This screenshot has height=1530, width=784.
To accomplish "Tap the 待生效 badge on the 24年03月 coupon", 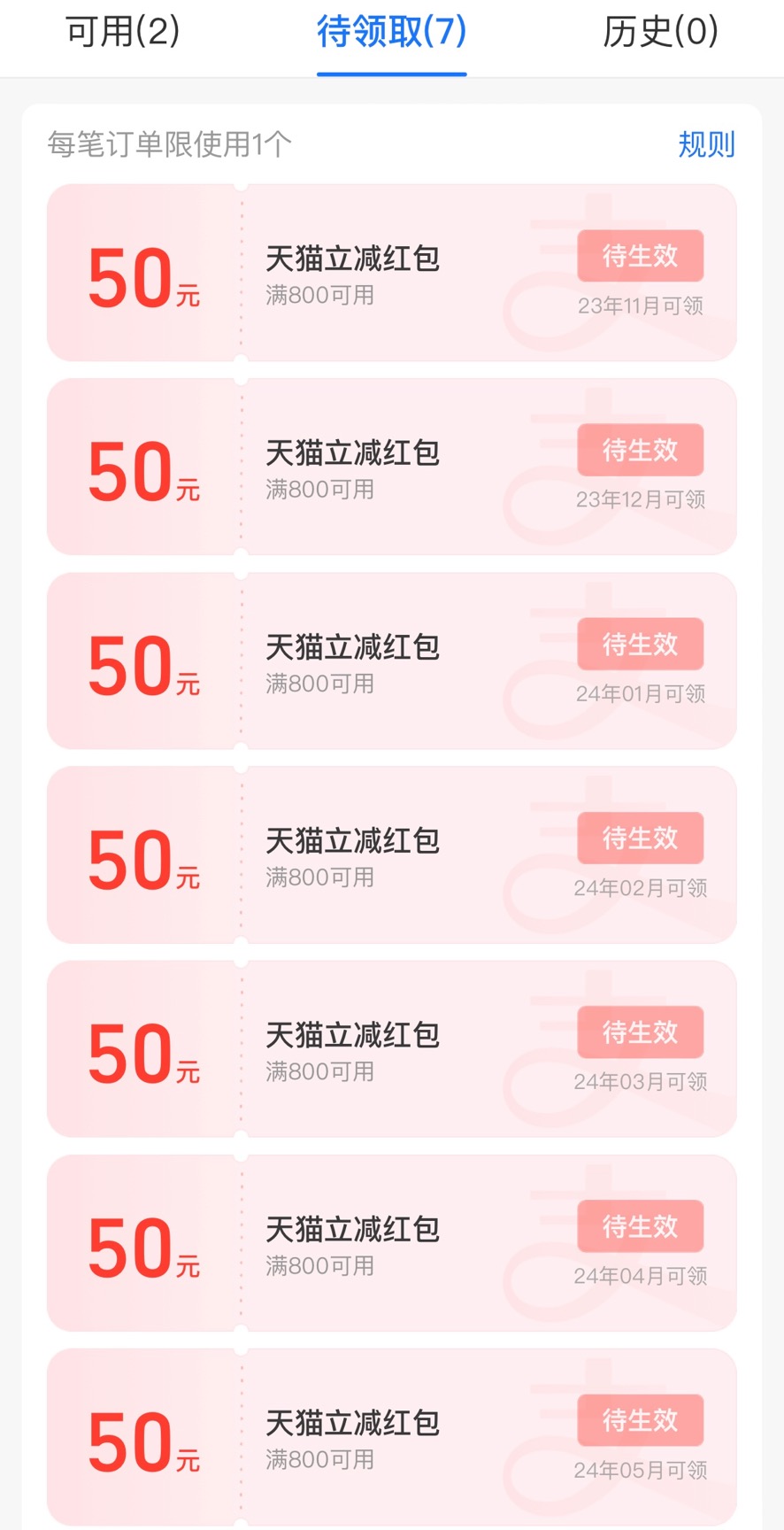I will click(640, 1032).
